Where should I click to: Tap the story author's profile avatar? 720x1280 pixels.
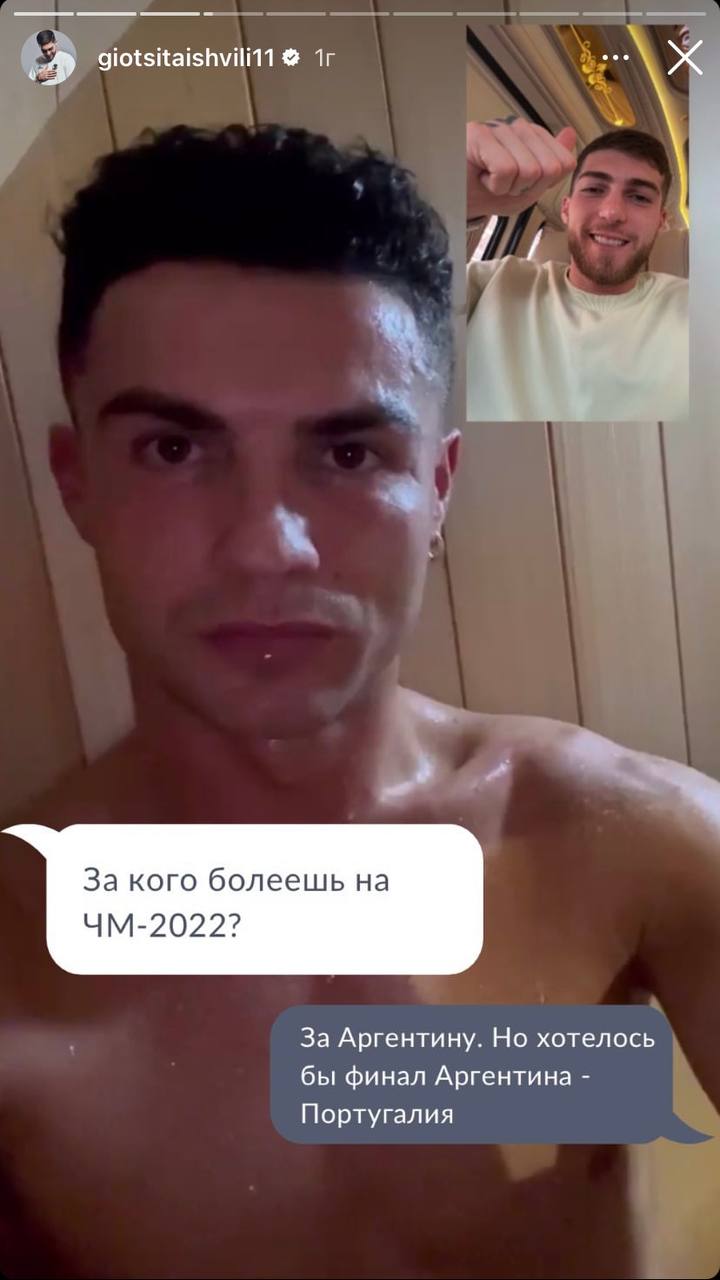coord(49,58)
